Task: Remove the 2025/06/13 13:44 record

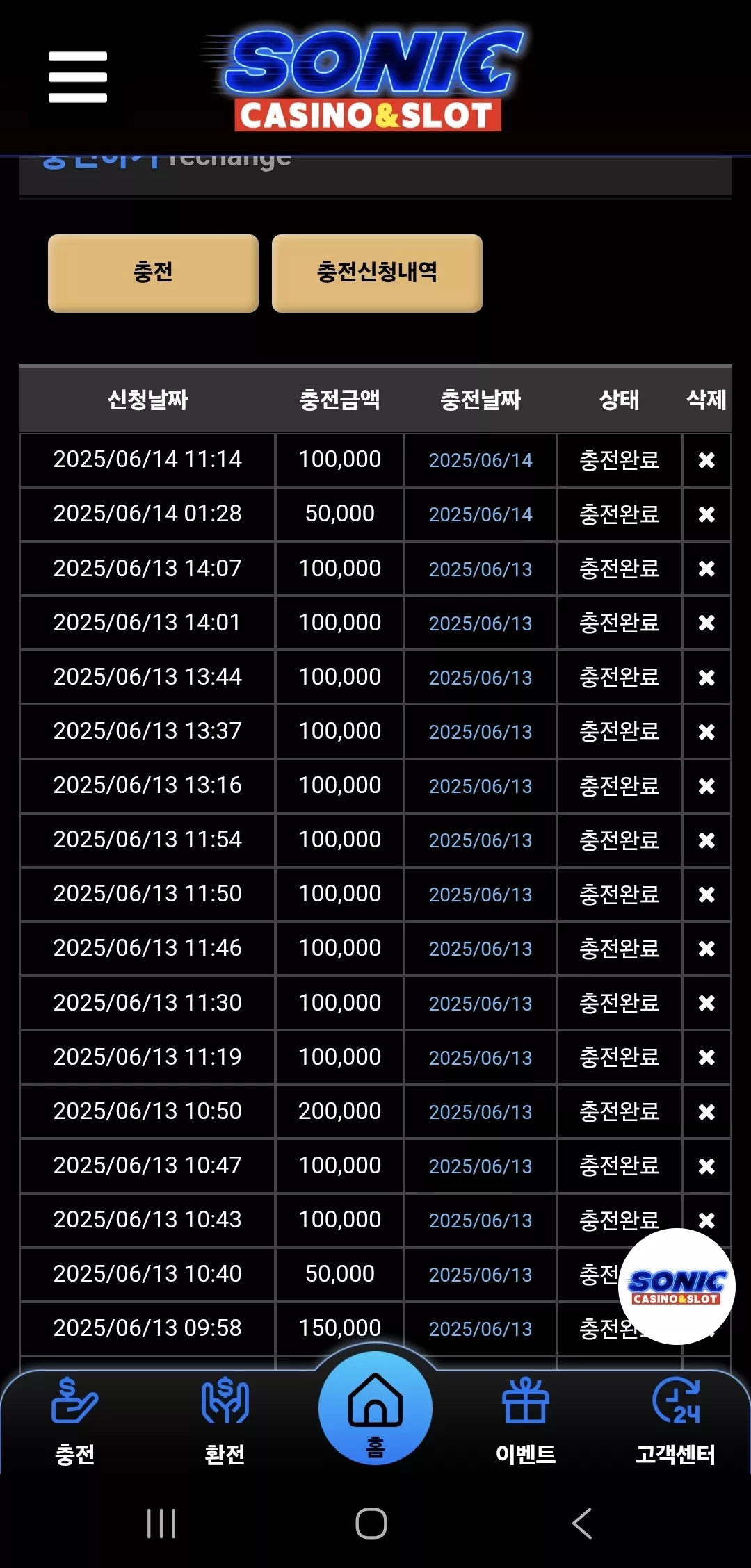Action: [706, 678]
